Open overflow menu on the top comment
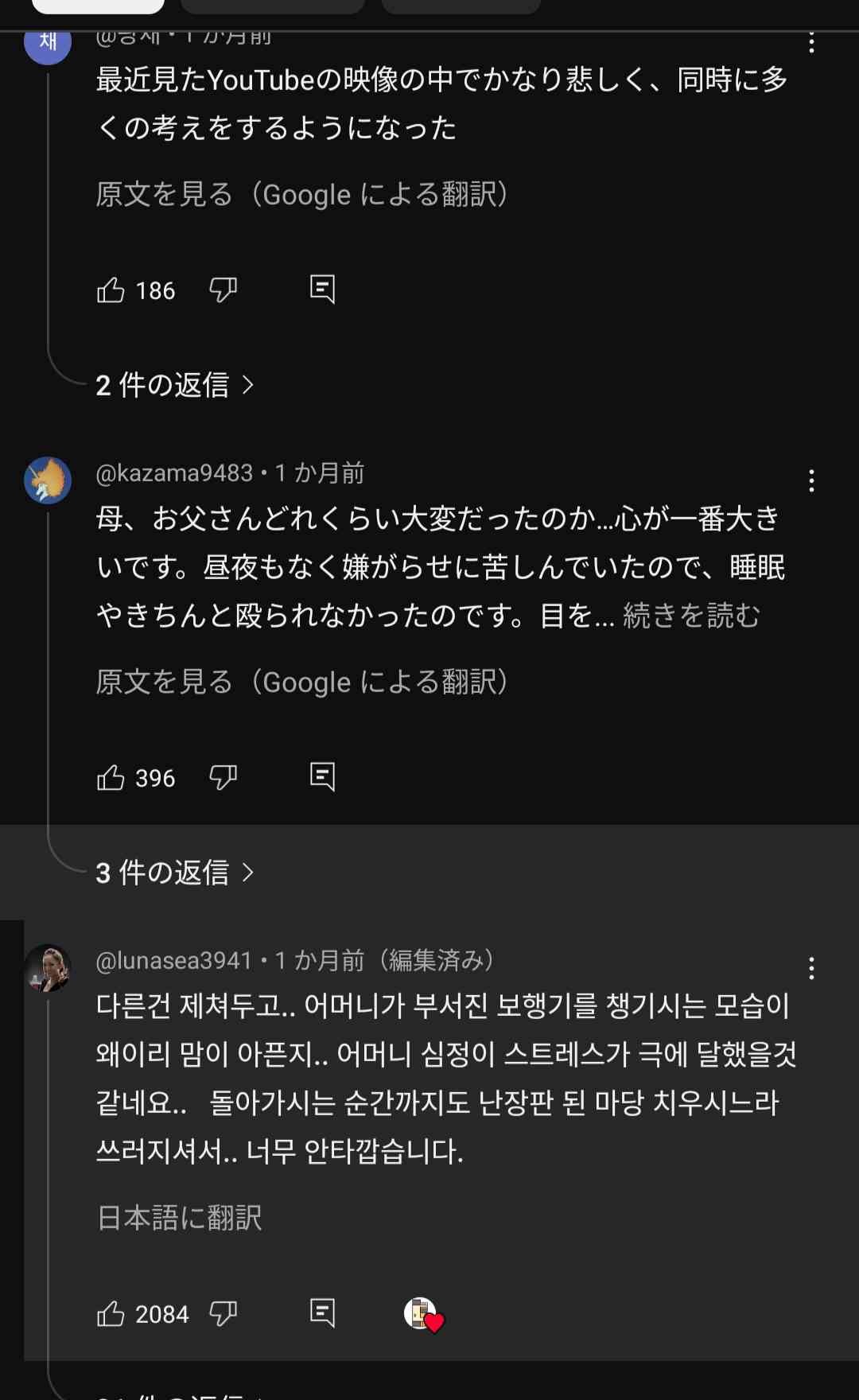This screenshot has height=1400, width=859. (x=811, y=43)
